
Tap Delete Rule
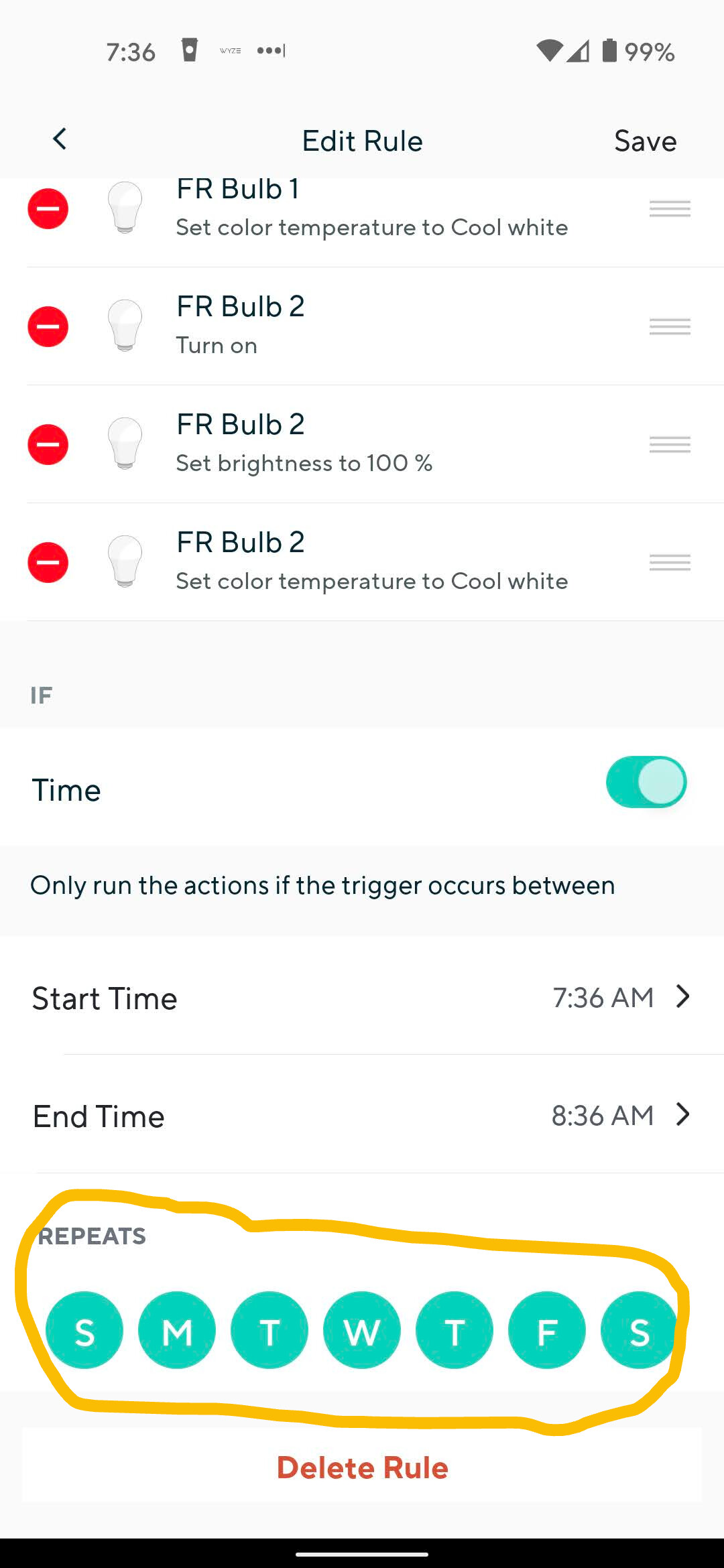(362, 1467)
